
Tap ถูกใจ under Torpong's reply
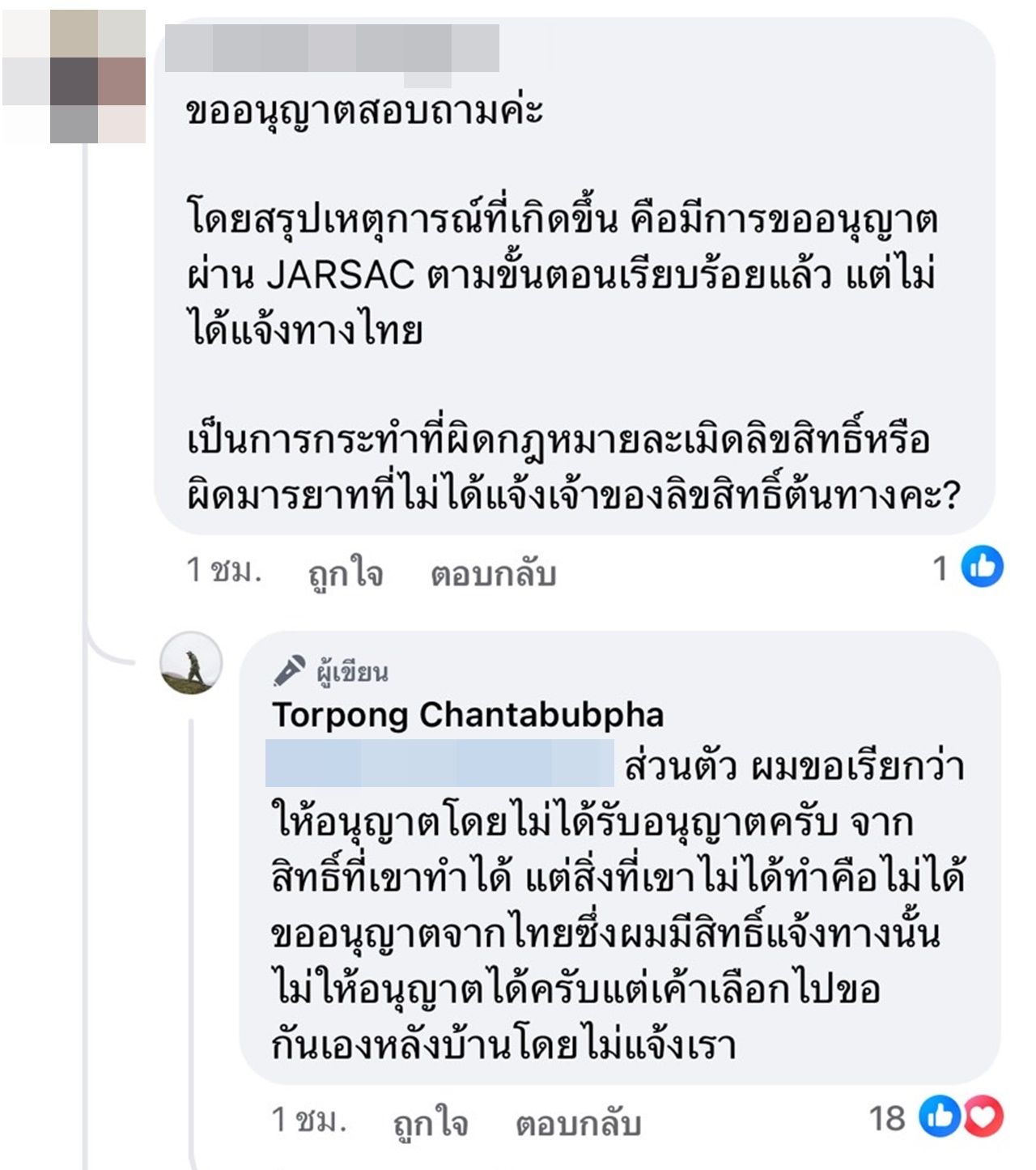point(431,1122)
